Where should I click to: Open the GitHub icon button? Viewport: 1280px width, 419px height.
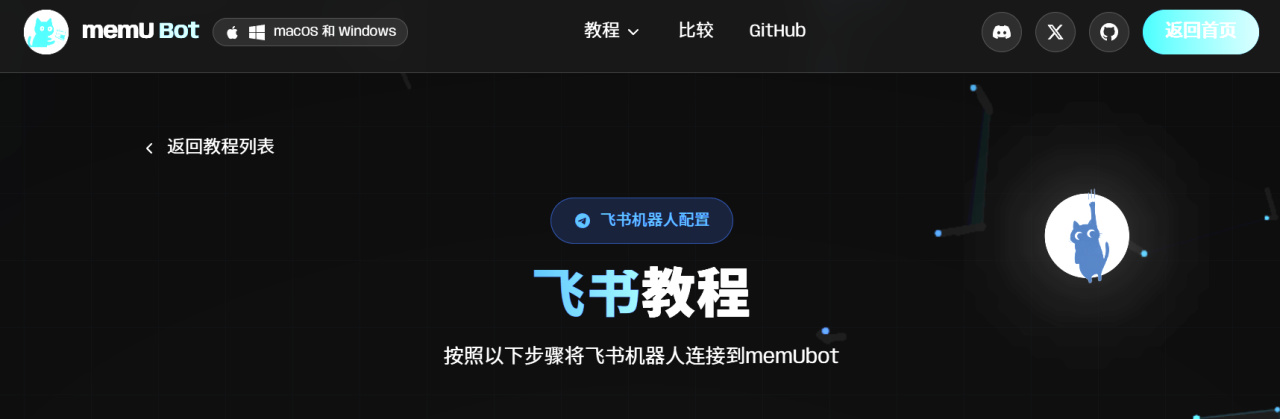[1109, 32]
